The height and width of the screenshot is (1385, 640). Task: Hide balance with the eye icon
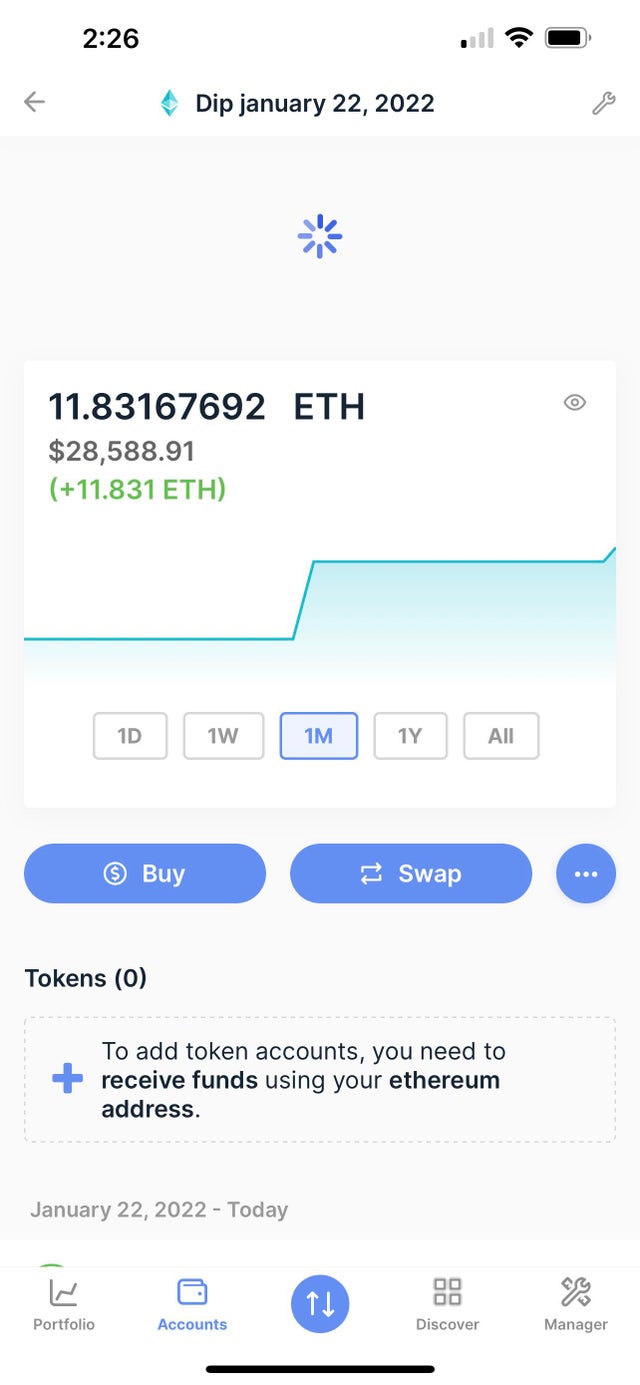tap(574, 403)
